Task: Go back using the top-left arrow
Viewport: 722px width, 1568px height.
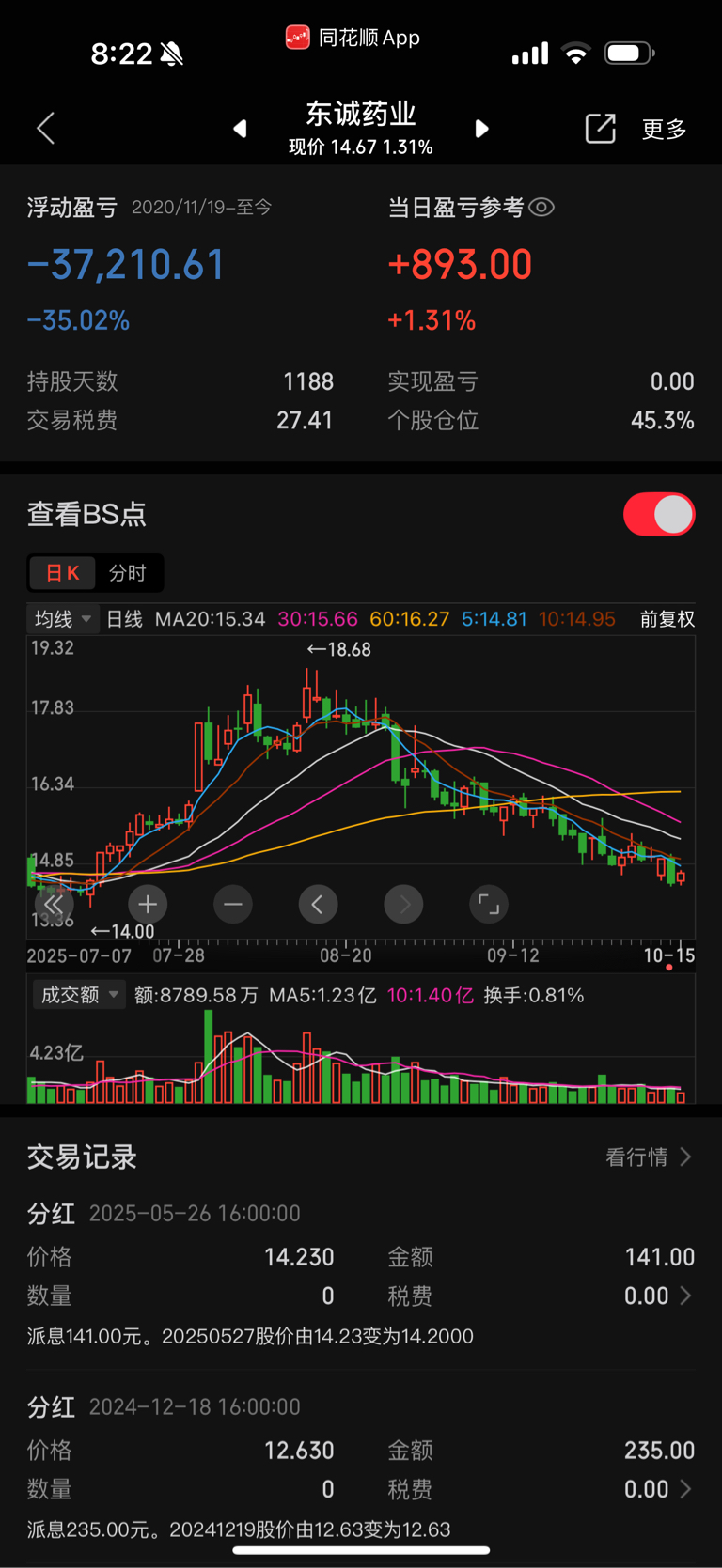Action: pos(45,129)
